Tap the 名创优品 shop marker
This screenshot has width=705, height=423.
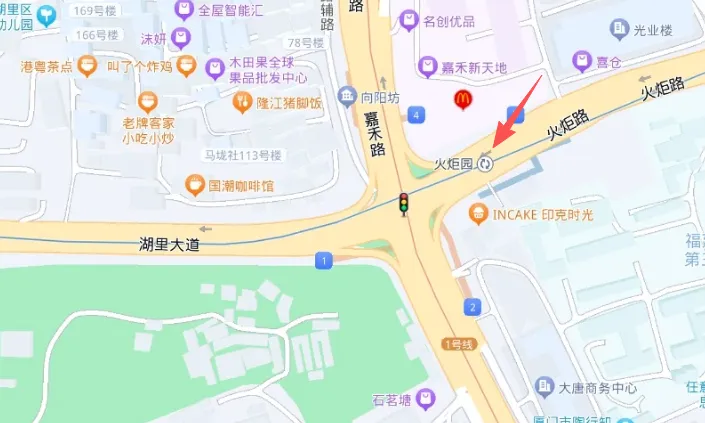408,19
